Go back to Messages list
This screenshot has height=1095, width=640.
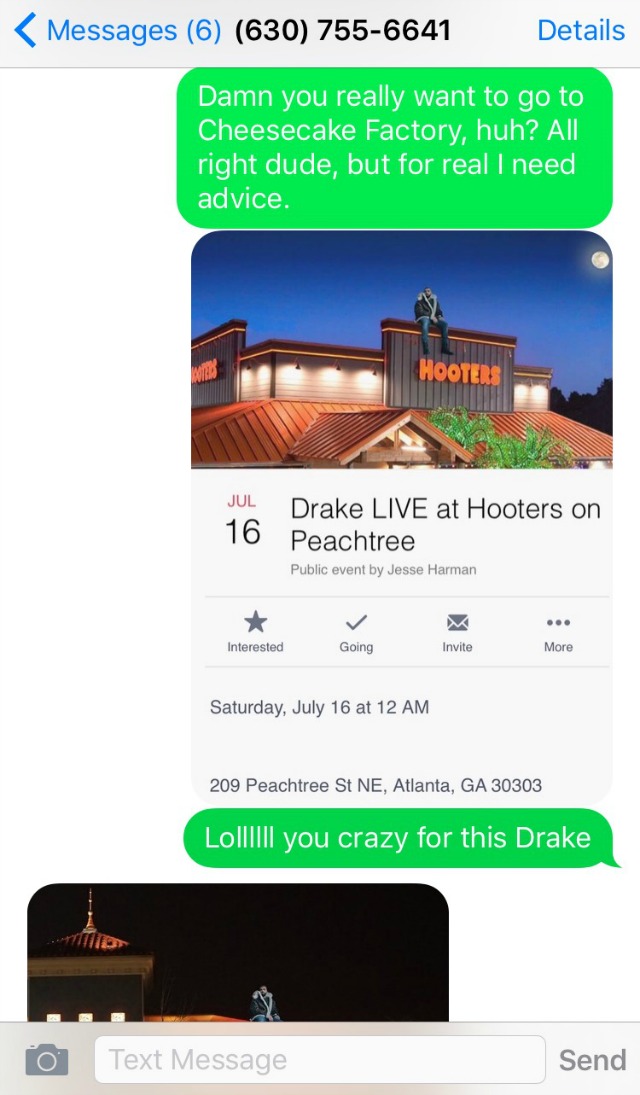point(115,31)
